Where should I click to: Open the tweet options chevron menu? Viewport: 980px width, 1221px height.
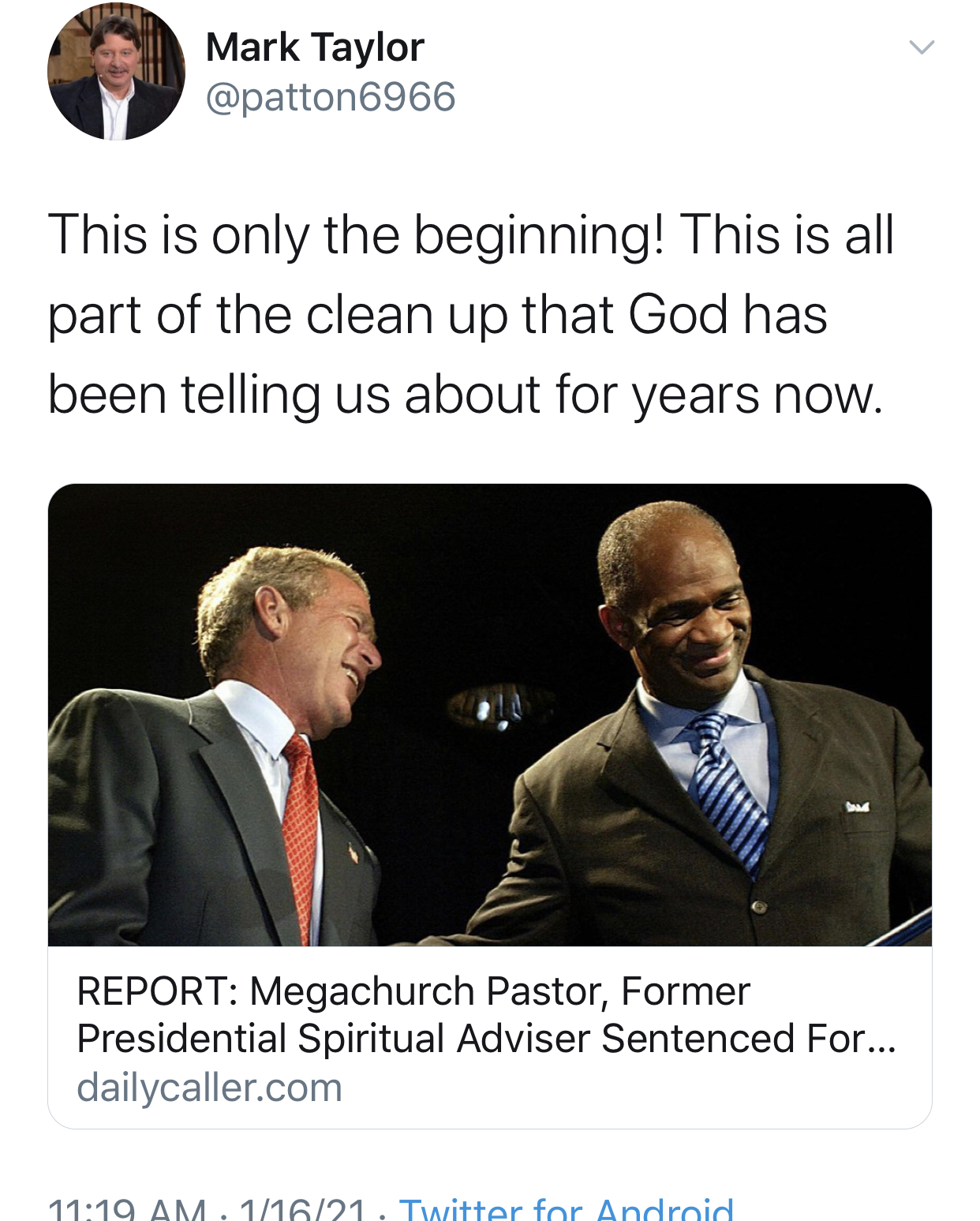click(x=921, y=47)
